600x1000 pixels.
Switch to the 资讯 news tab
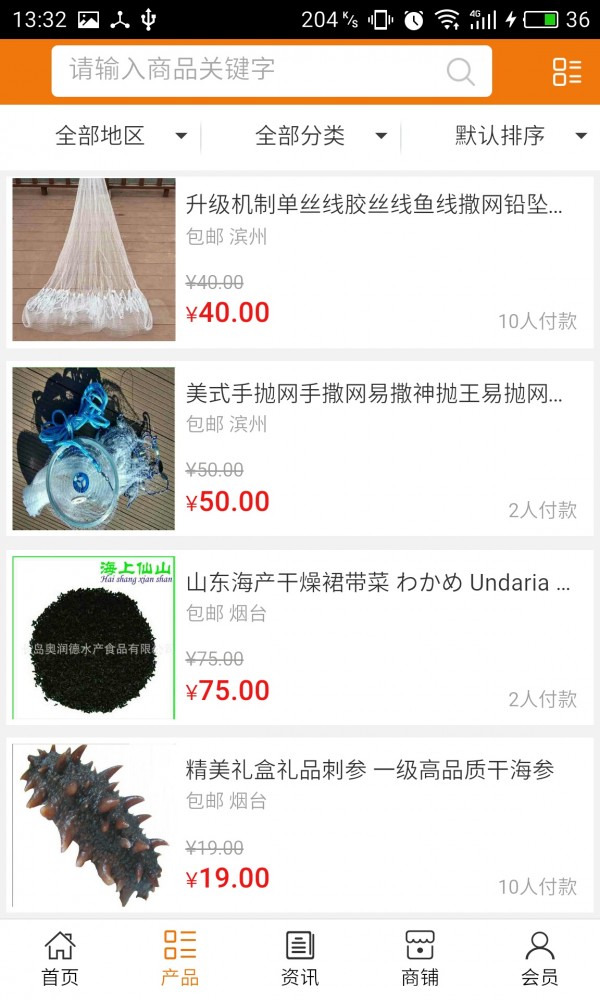click(x=300, y=958)
